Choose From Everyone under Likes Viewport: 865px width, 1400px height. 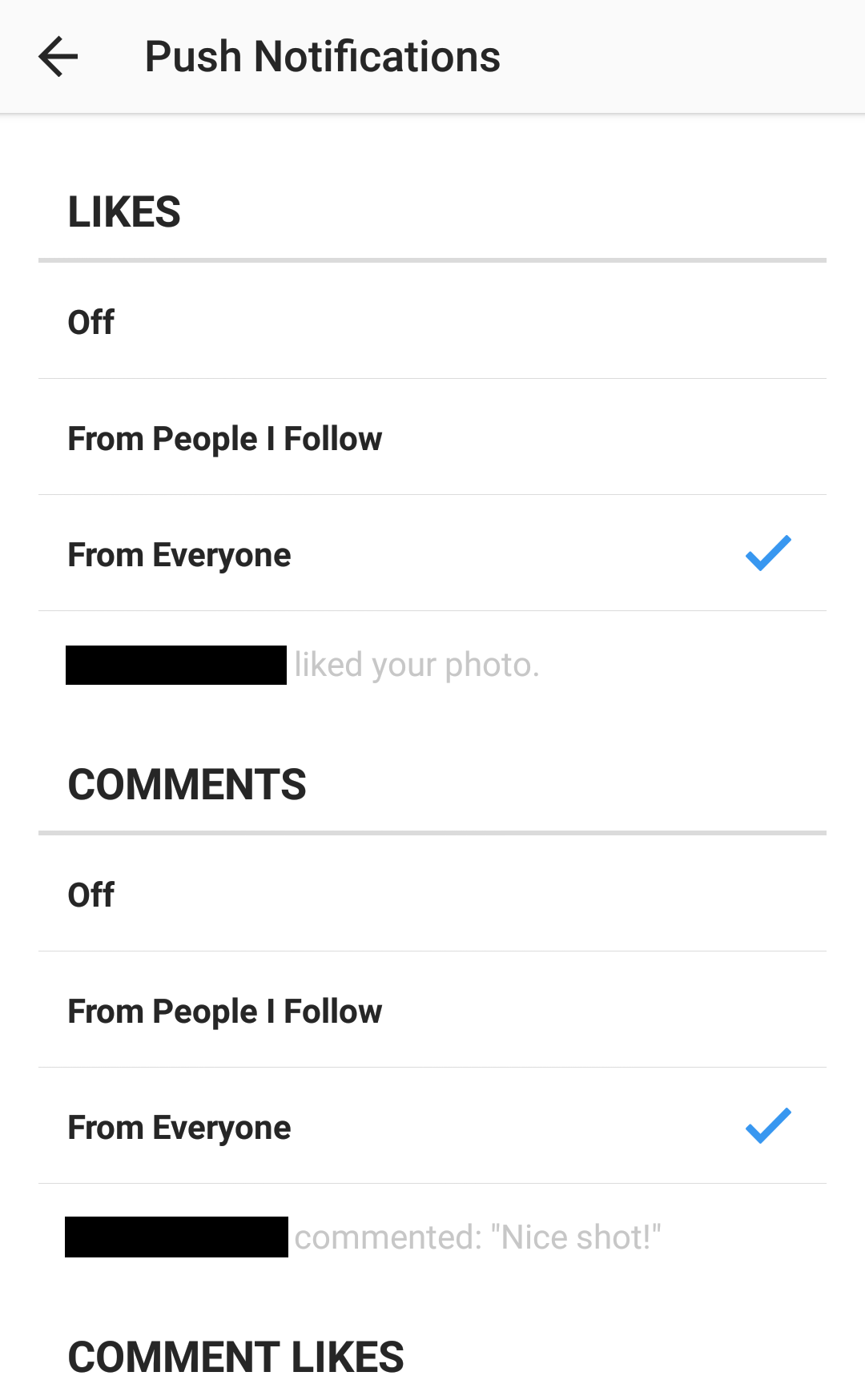click(432, 553)
